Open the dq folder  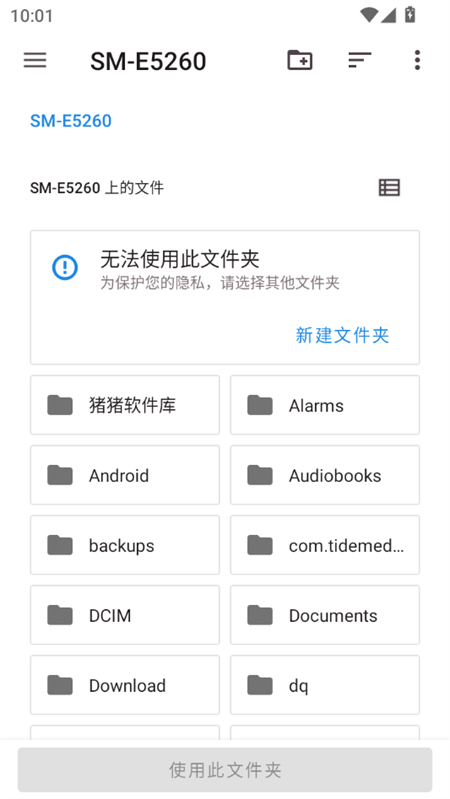(325, 685)
